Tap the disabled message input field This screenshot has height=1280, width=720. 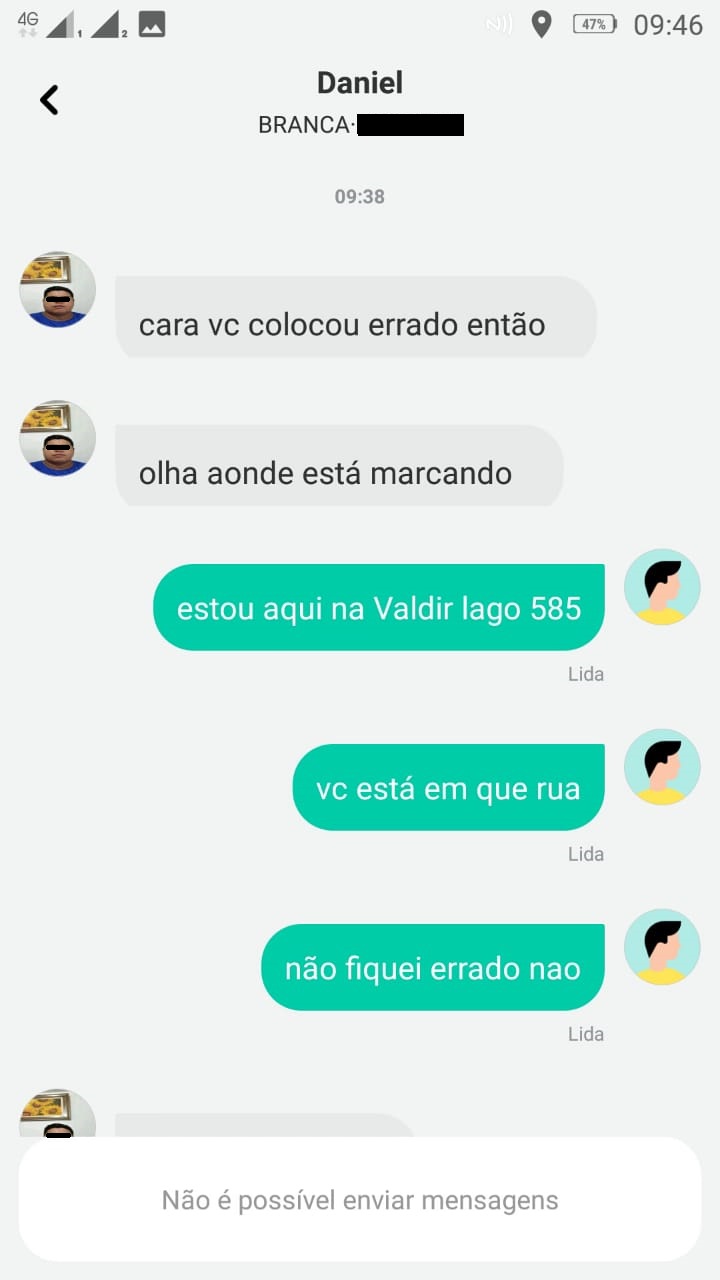[360, 1199]
